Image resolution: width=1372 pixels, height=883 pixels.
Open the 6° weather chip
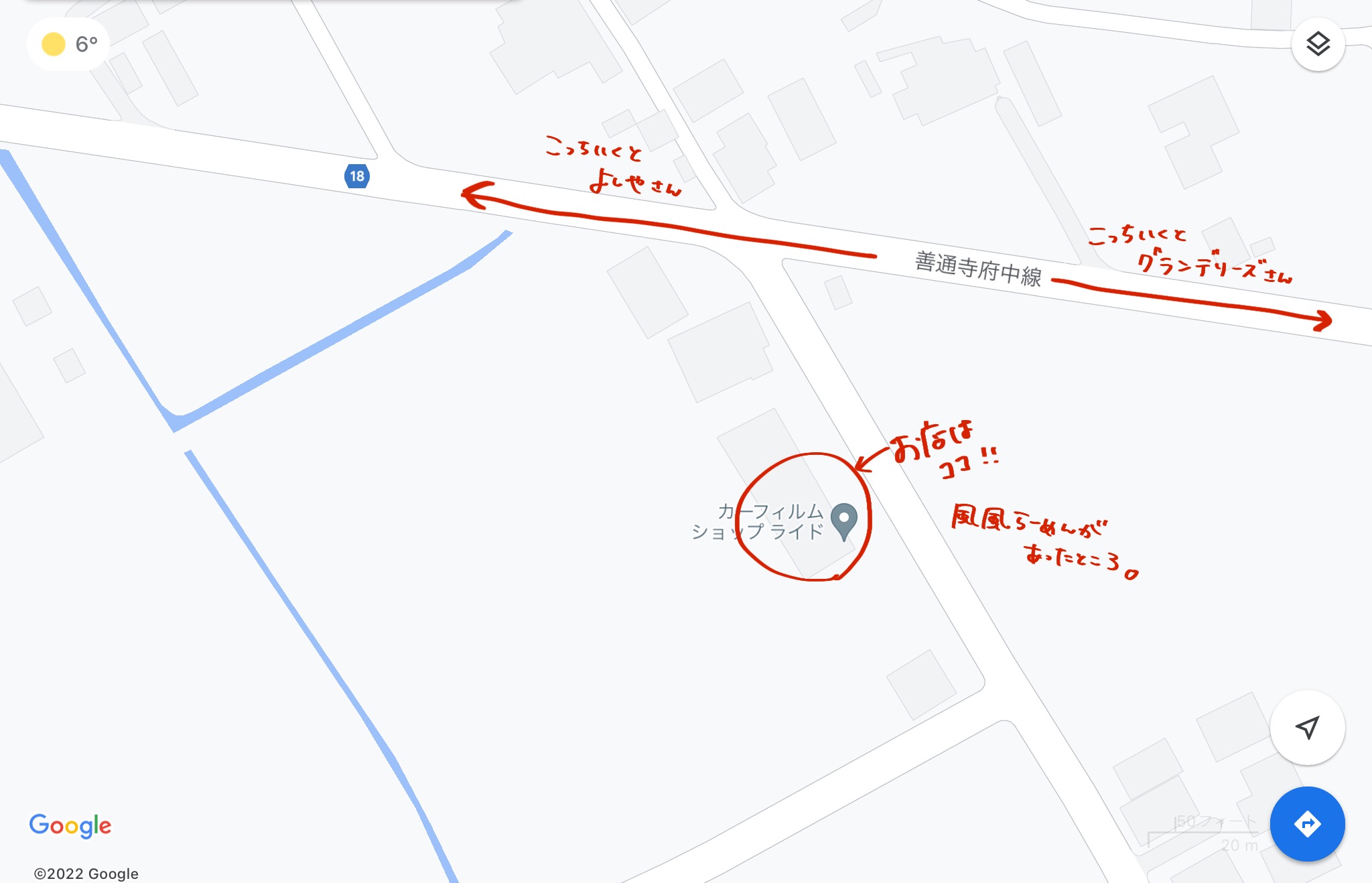click(69, 44)
